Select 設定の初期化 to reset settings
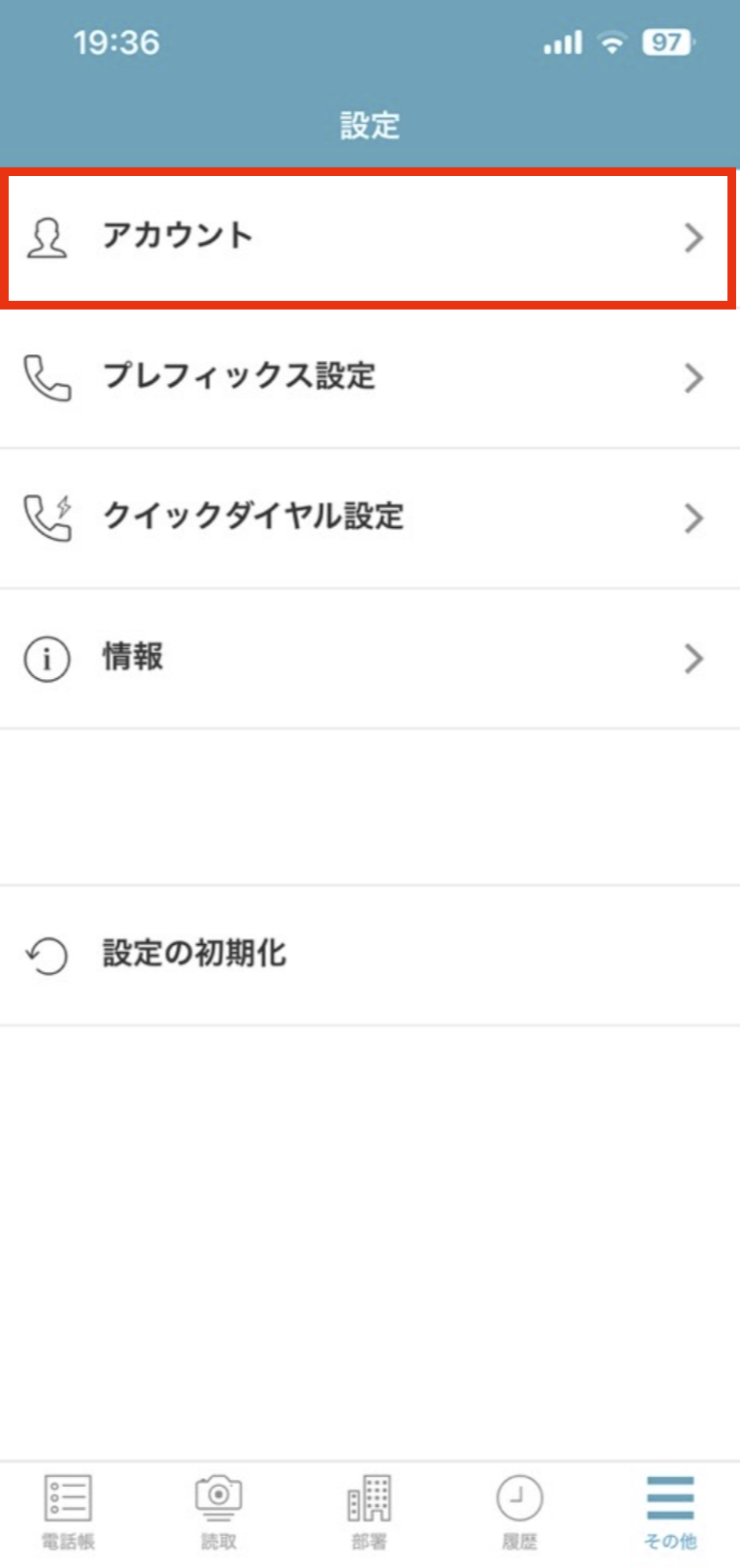The height and width of the screenshot is (1568, 740). [368, 955]
